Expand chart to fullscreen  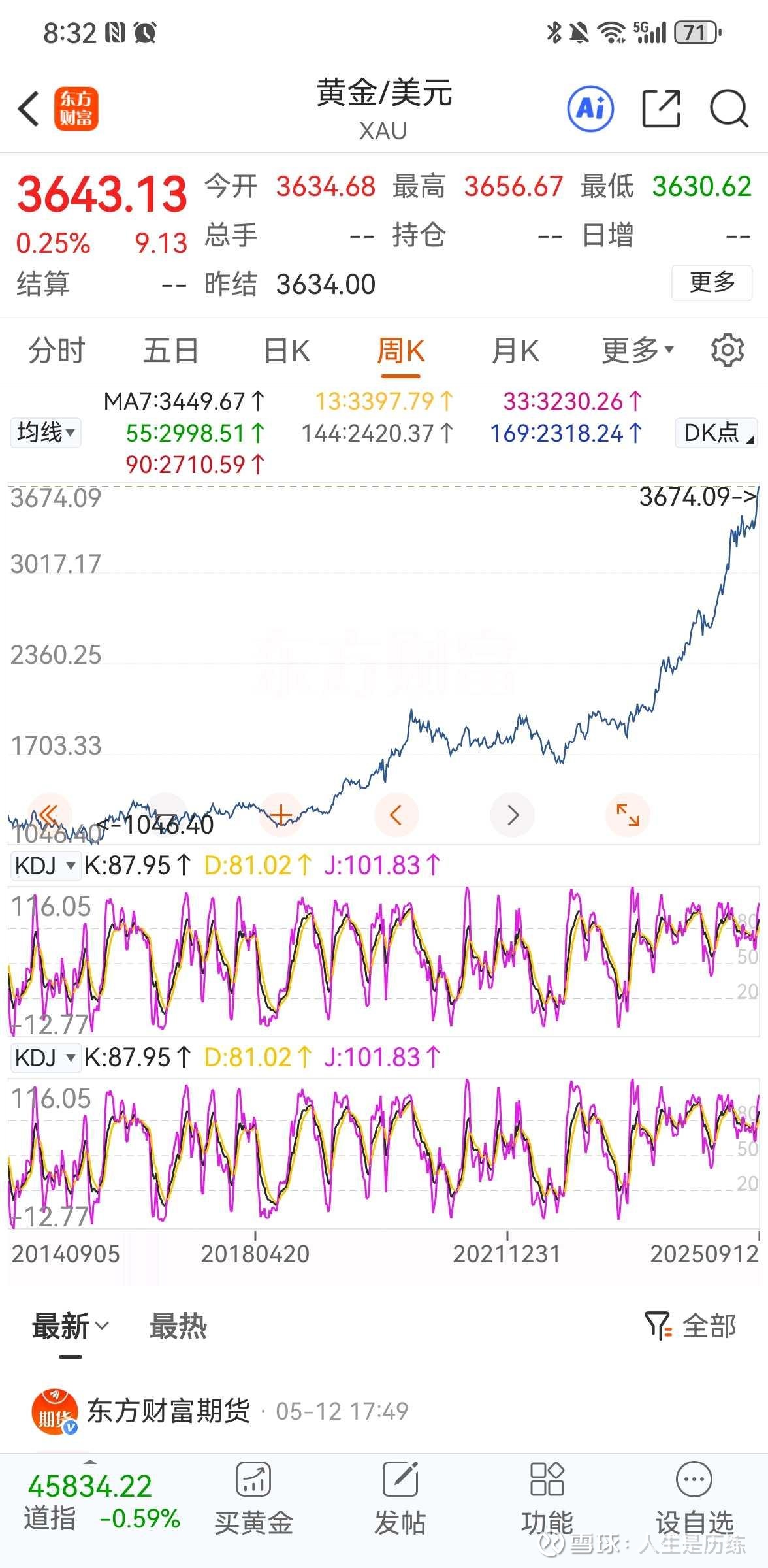(x=628, y=815)
